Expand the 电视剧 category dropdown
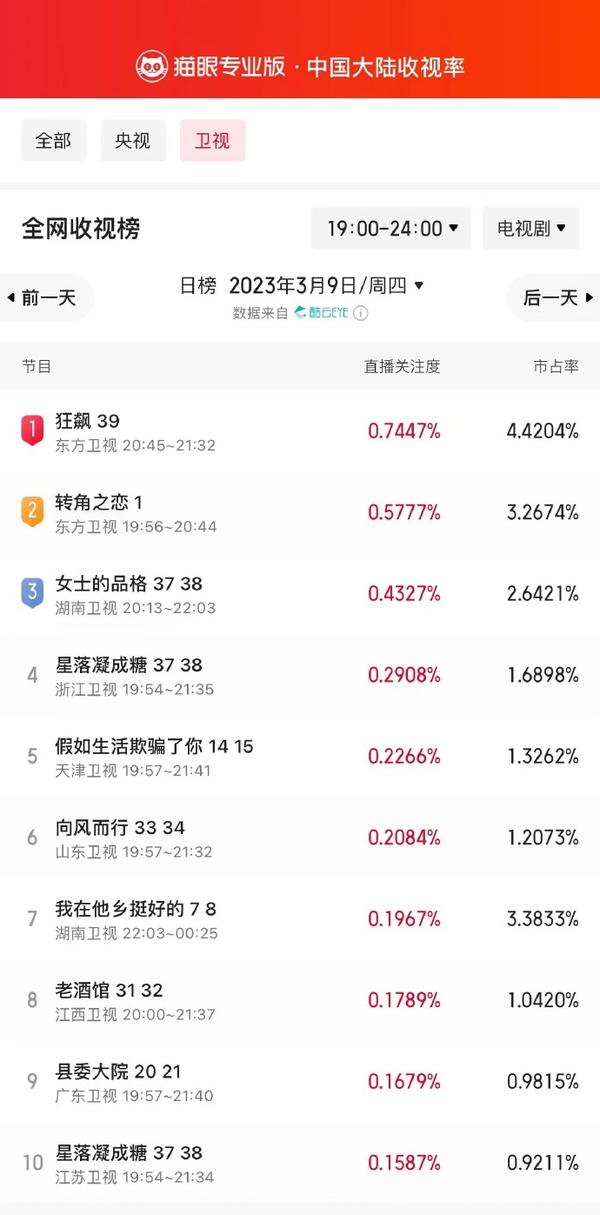Viewport: 600px width, 1215px height. pos(531,228)
